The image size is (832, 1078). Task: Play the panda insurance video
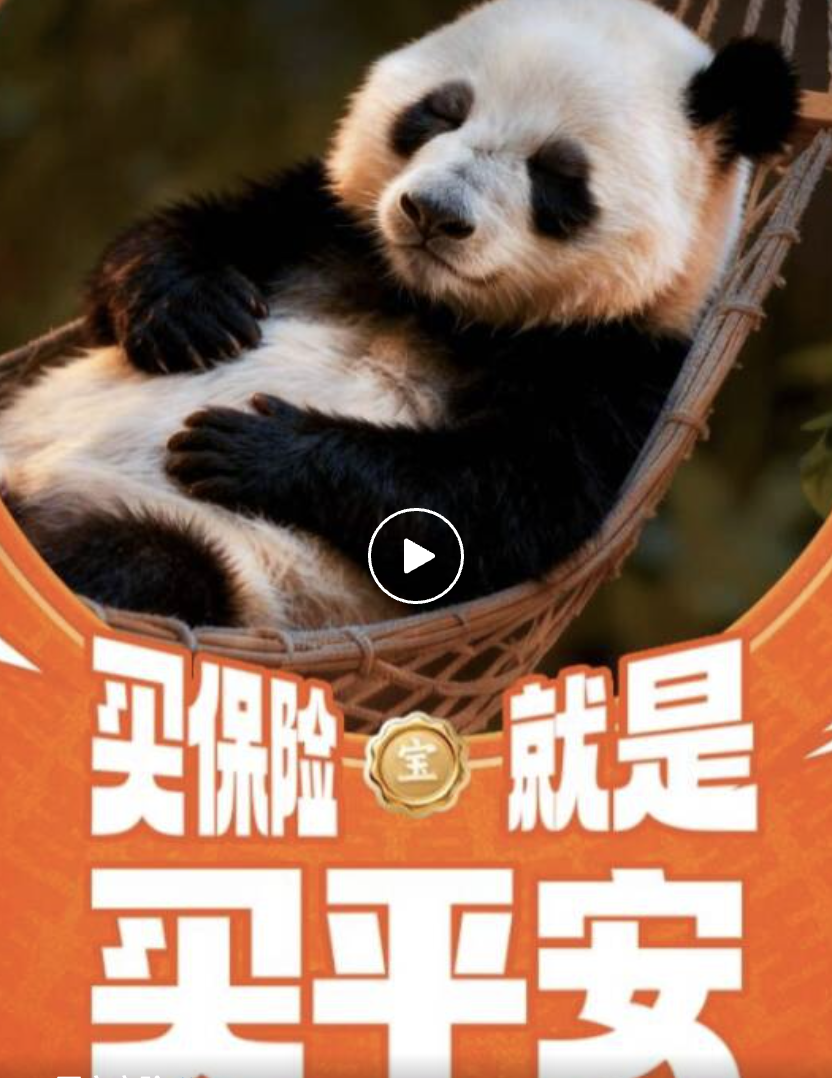[x=415, y=556]
